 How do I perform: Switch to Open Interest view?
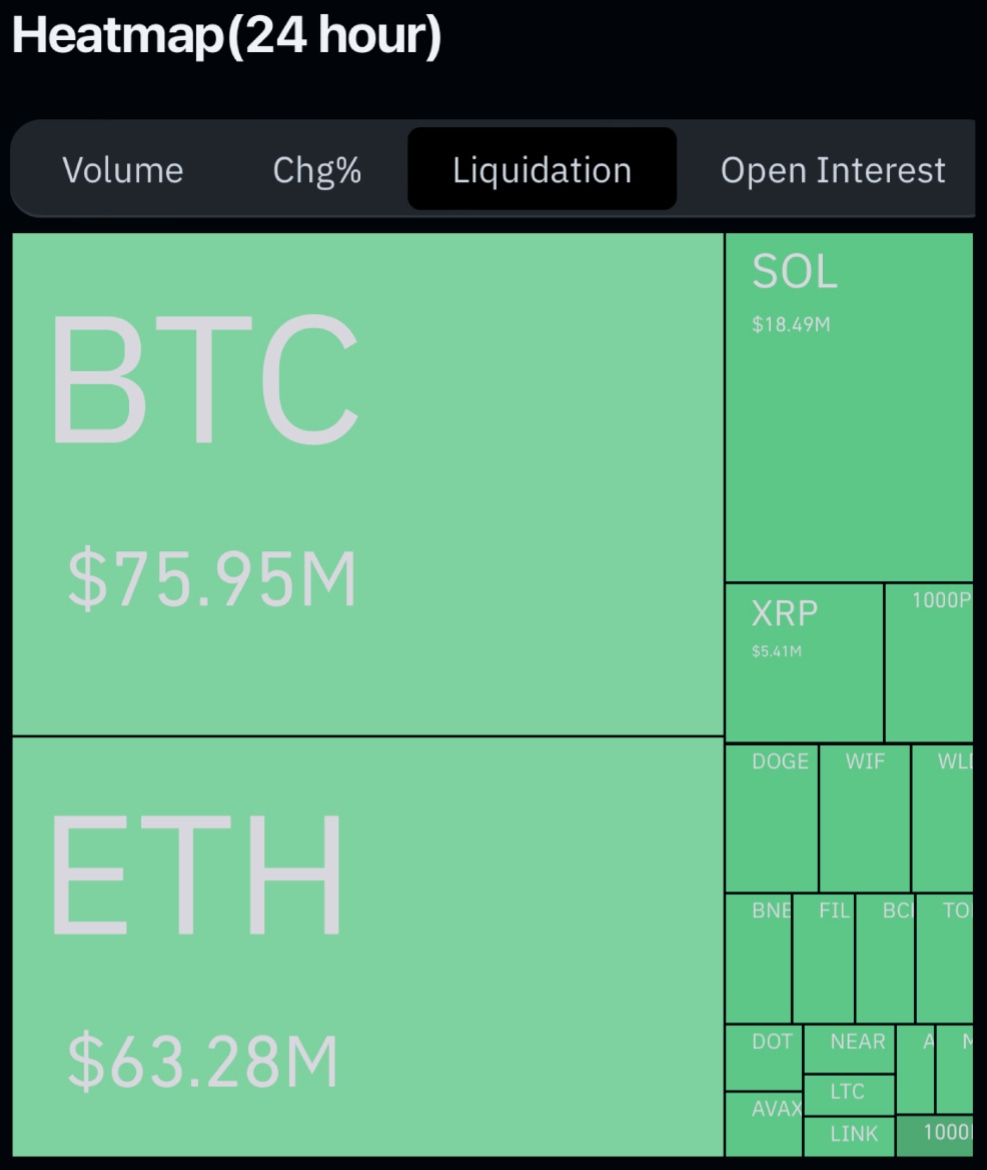[832, 169]
